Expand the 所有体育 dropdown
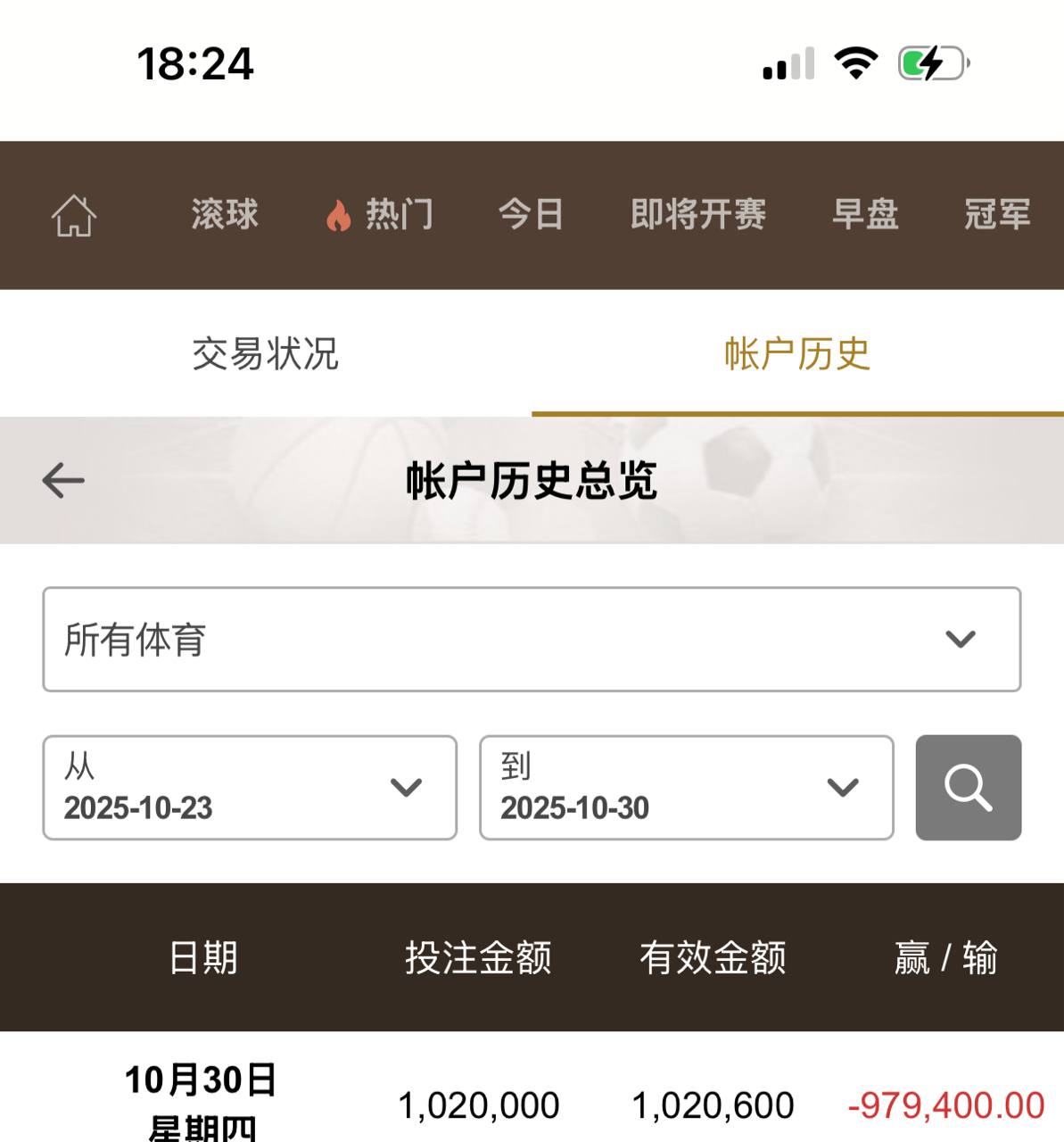 [532, 639]
